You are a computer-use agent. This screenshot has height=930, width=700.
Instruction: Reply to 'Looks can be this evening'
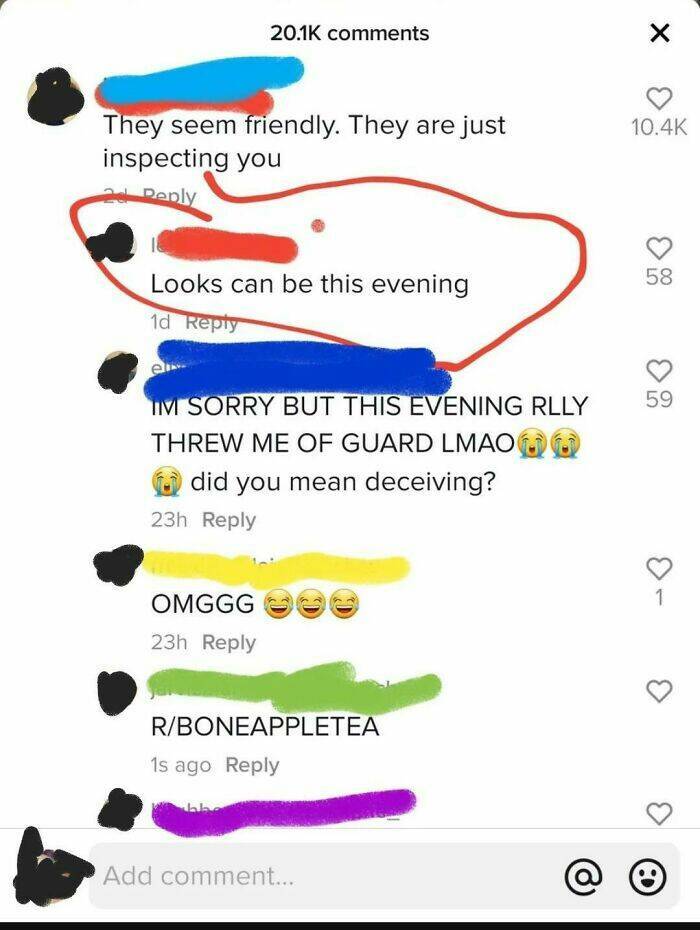[x=212, y=323]
